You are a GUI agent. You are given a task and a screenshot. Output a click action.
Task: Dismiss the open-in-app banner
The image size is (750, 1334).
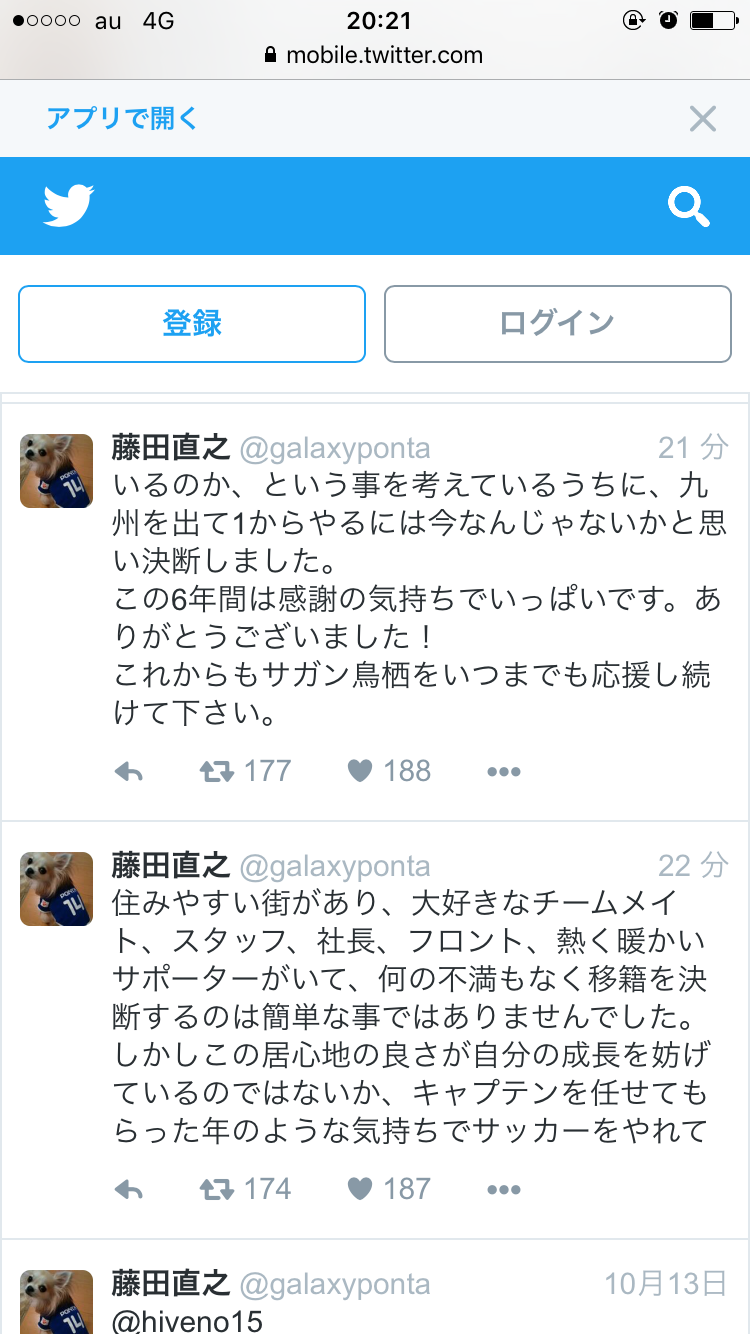point(703,119)
